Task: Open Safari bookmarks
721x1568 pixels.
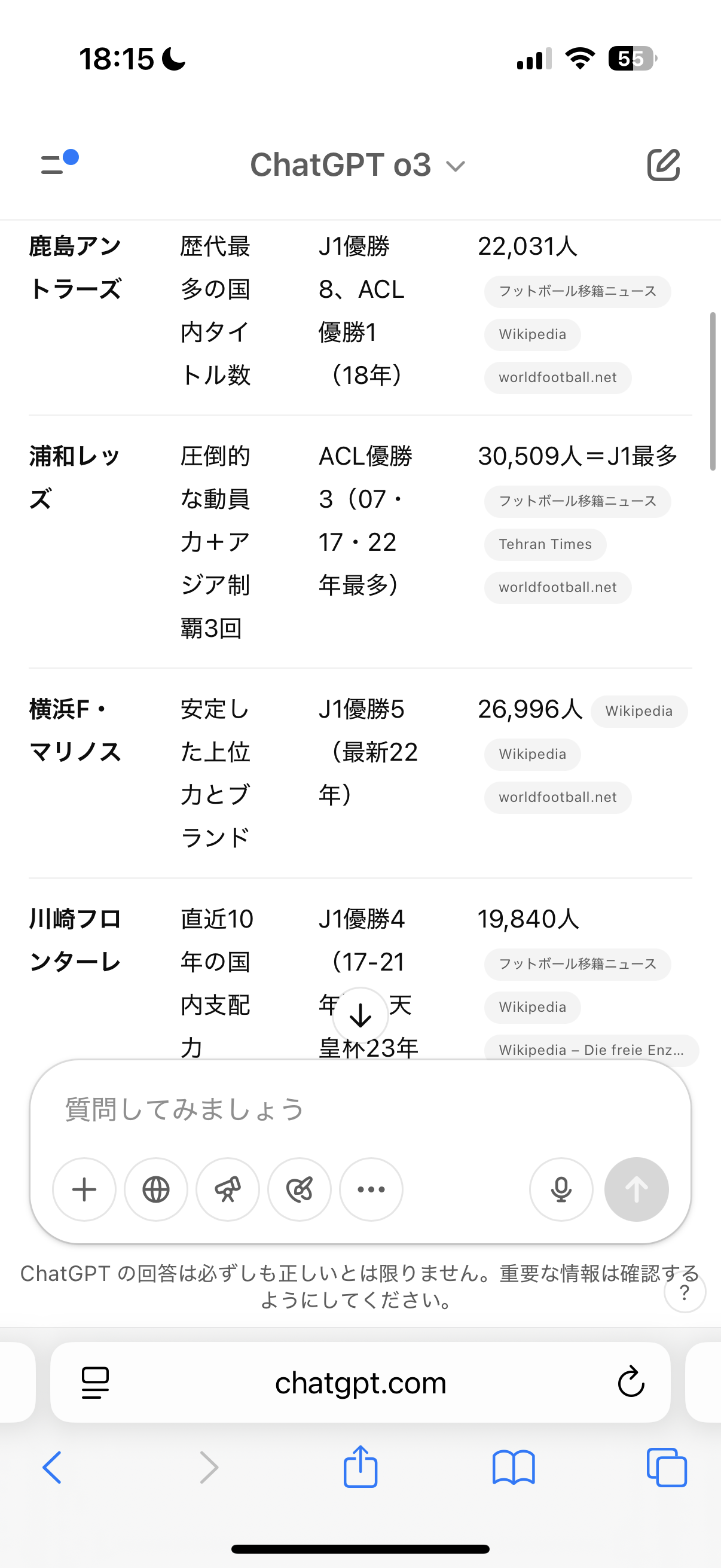Action: [x=514, y=1467]
